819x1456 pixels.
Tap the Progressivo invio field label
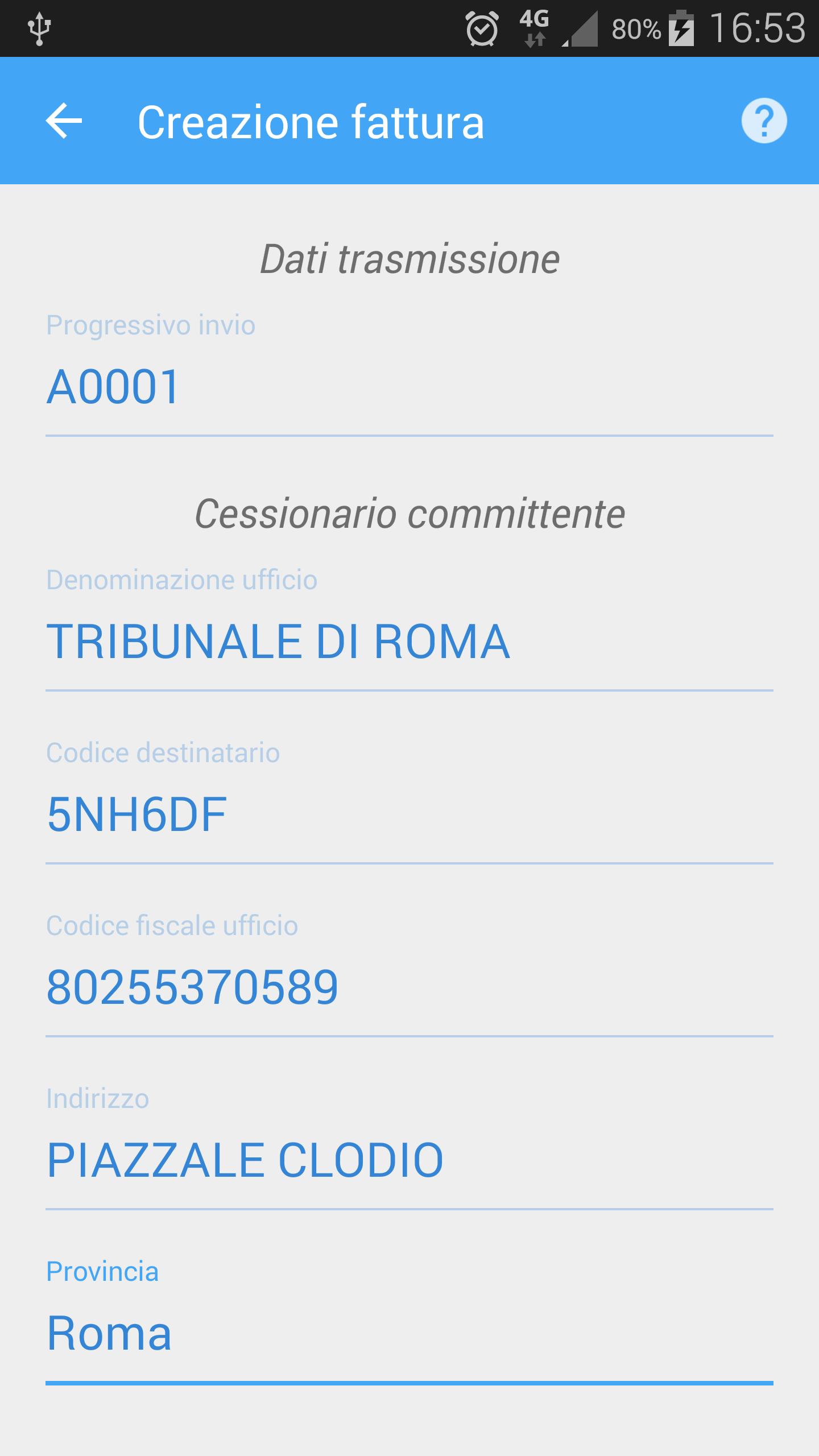pyautogui.click(x=151, y=325)
